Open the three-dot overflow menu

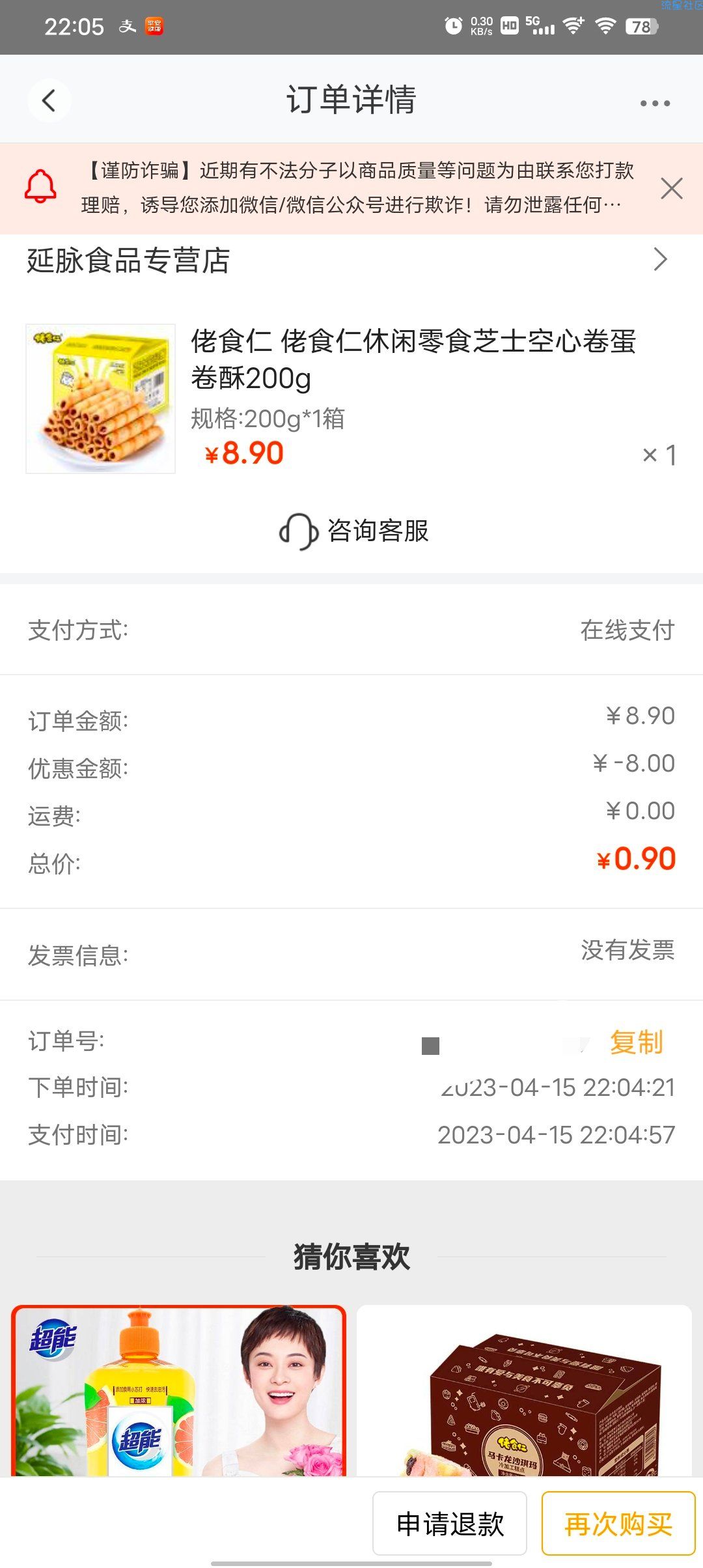click(655, 103)
